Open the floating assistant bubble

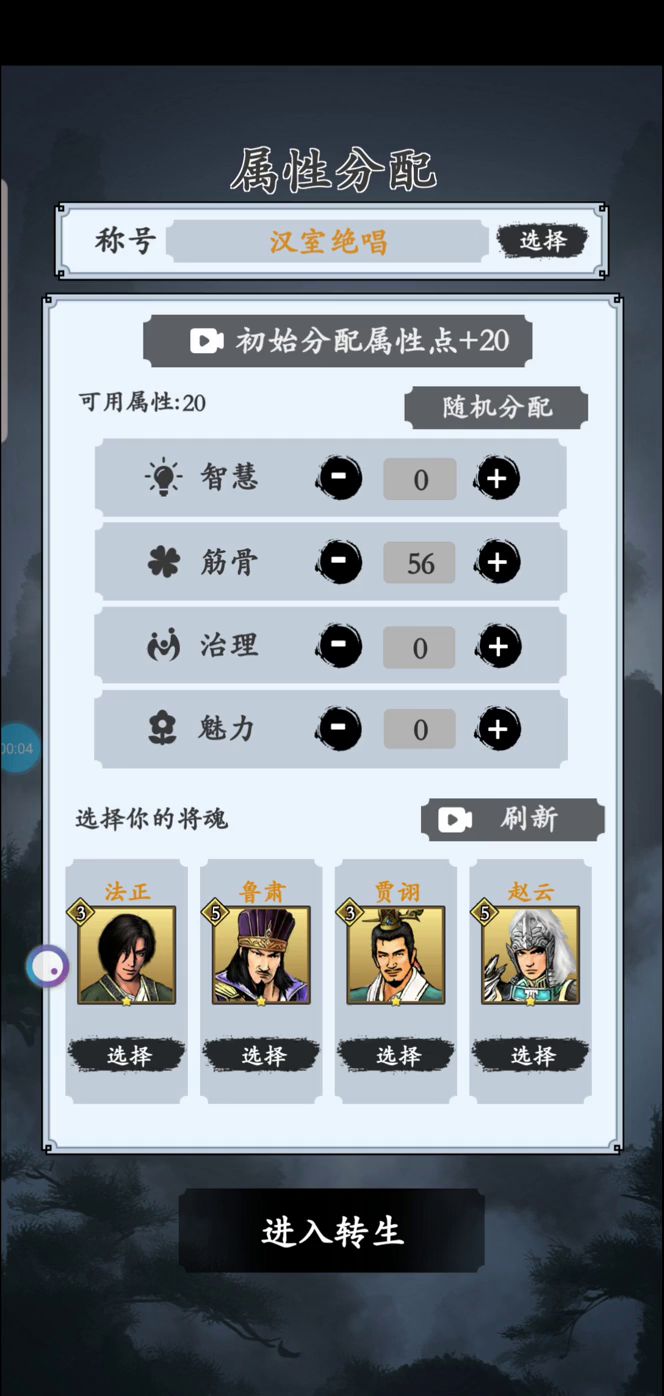pyautogui.click(x=47, y=966)
